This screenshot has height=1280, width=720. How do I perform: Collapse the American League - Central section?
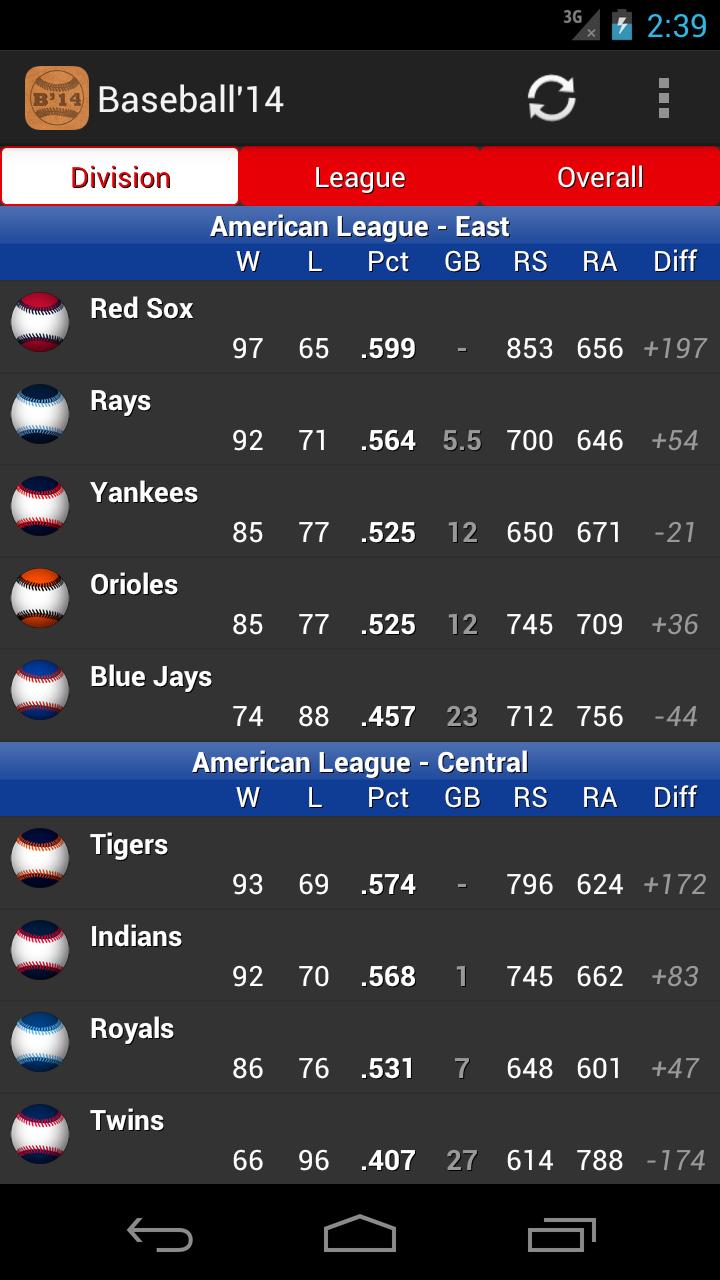[x=360, y=761]
